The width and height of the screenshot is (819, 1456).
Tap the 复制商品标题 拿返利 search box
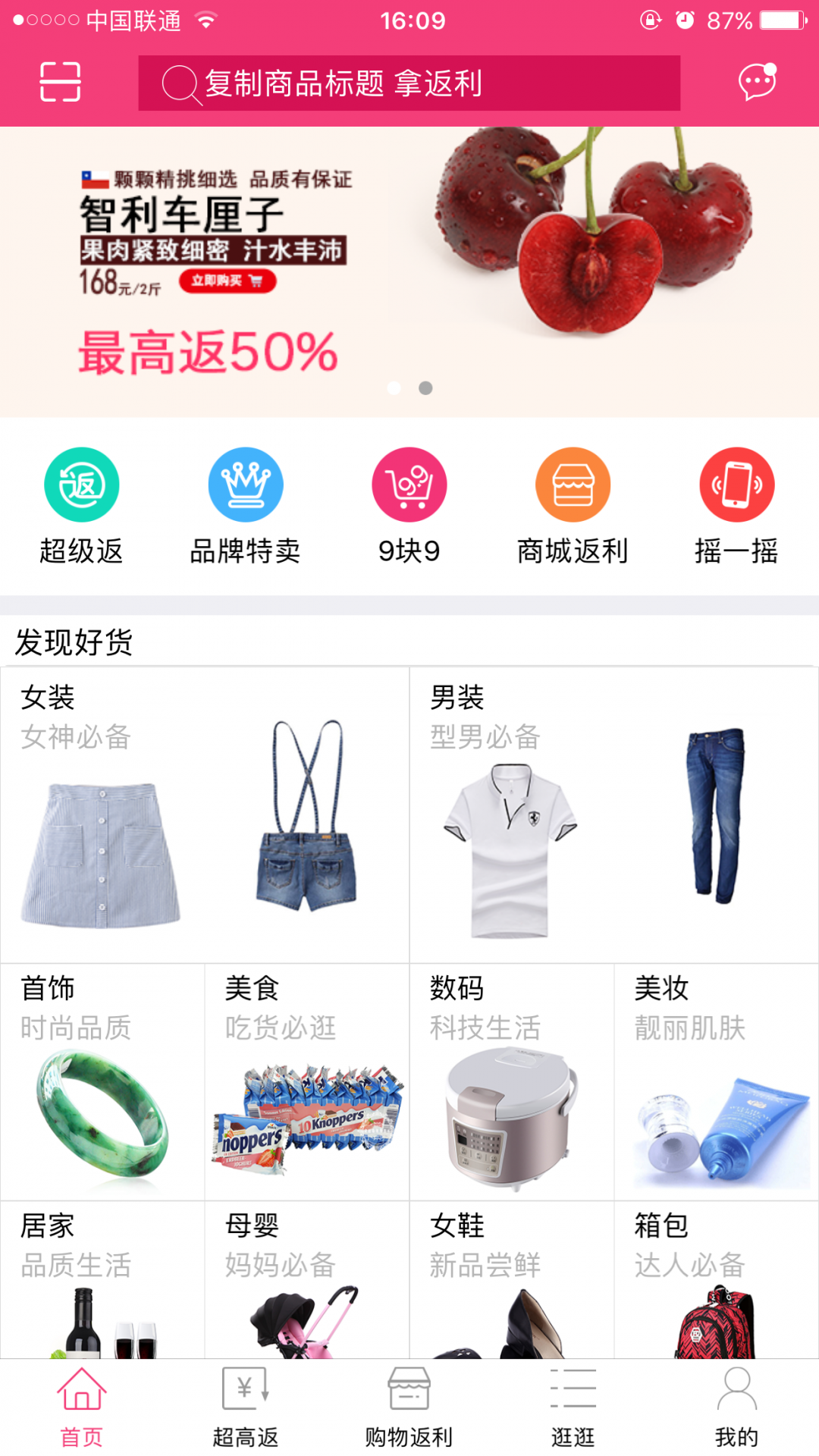409,83
